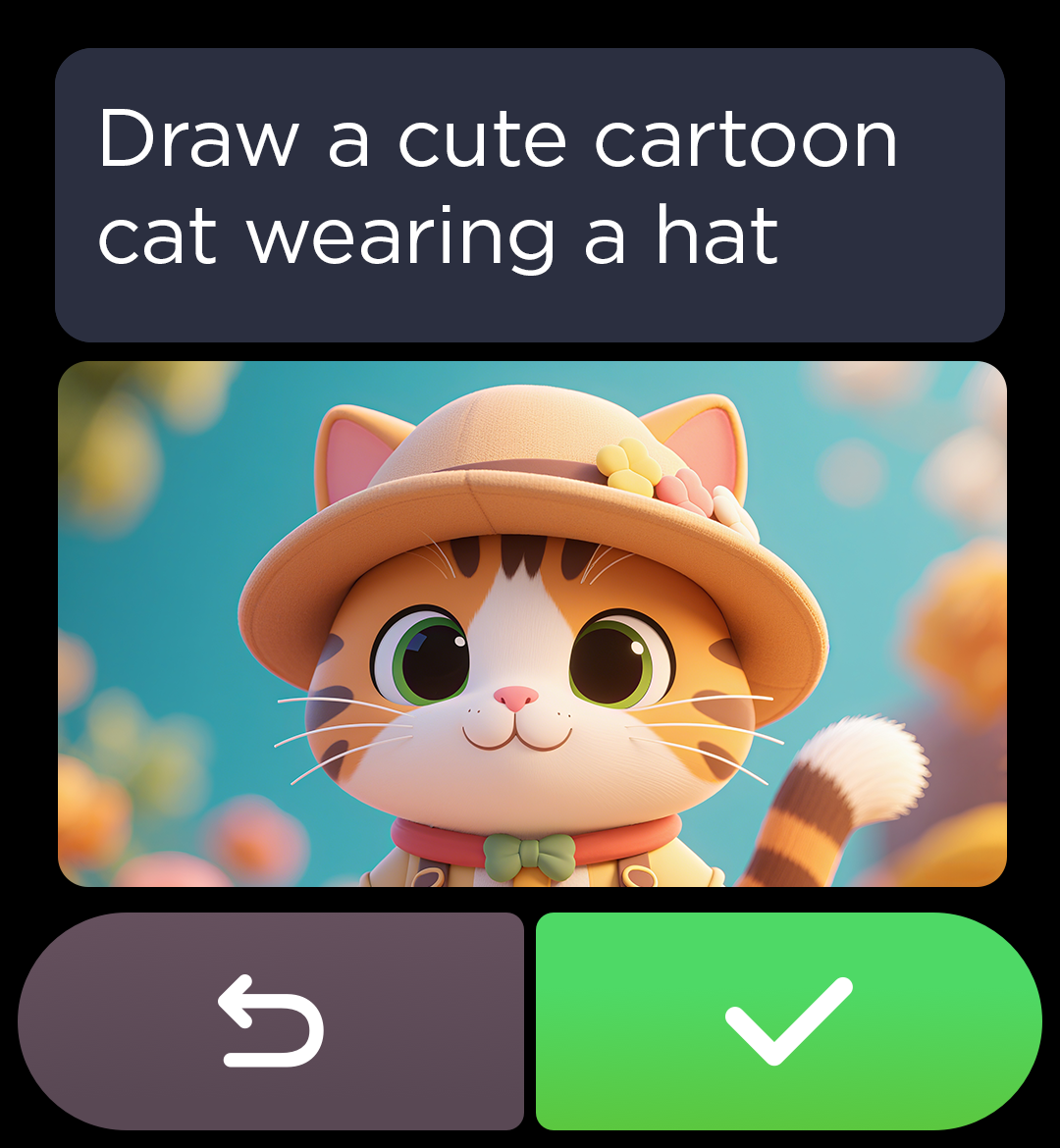Tap the undo arrow button to go back

271,1020
